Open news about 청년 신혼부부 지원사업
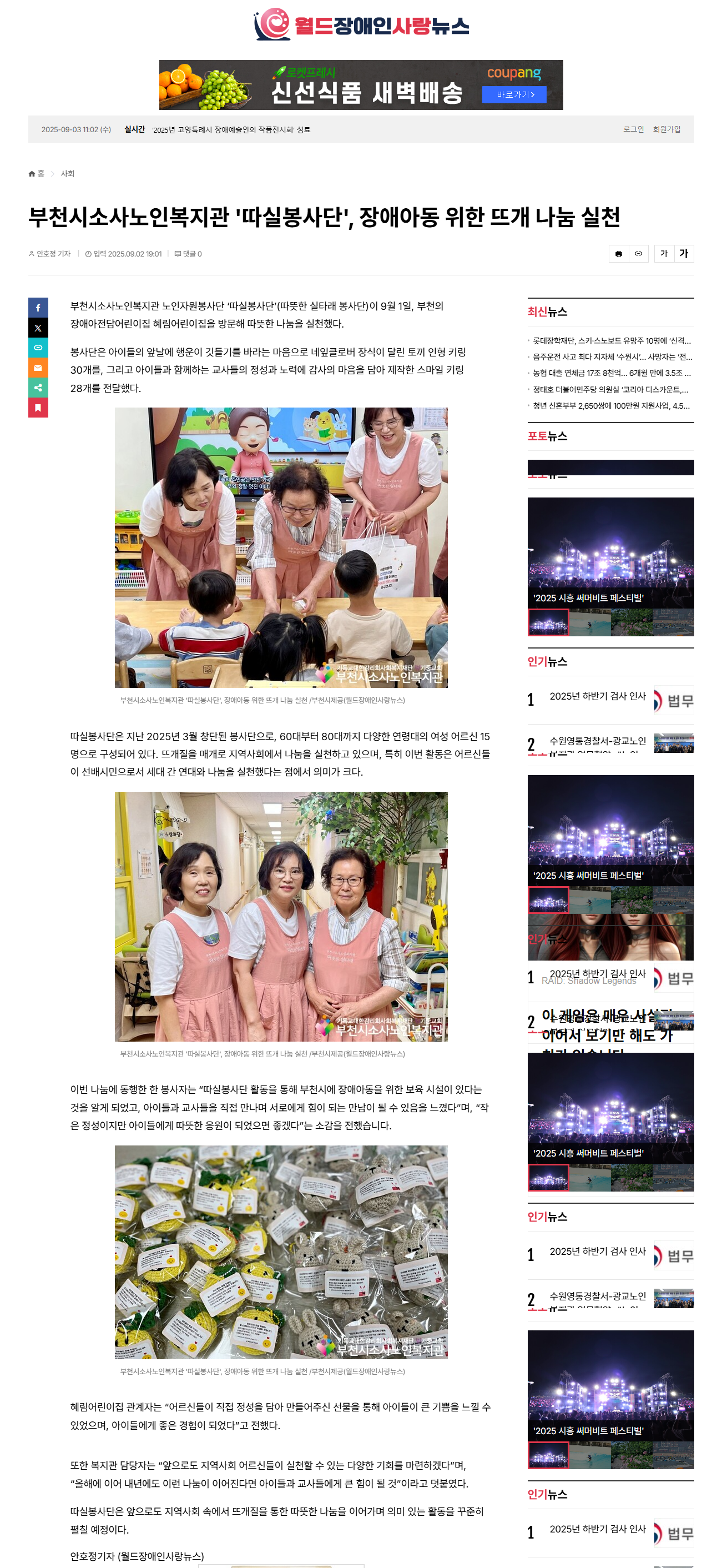The image size is (717, 1568). [610, 406]
